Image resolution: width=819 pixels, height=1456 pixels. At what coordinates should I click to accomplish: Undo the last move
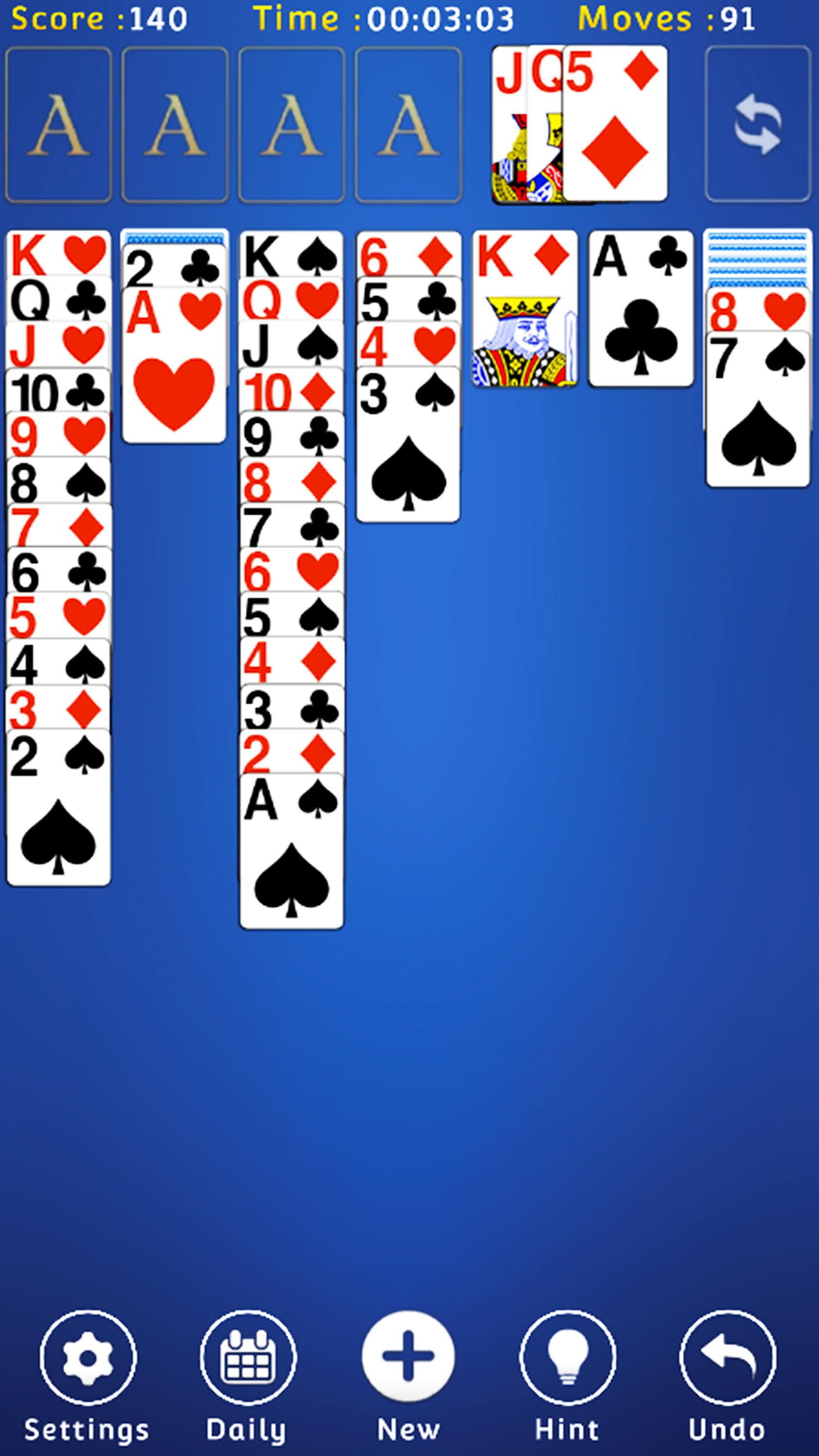(x=727, y=1357)
